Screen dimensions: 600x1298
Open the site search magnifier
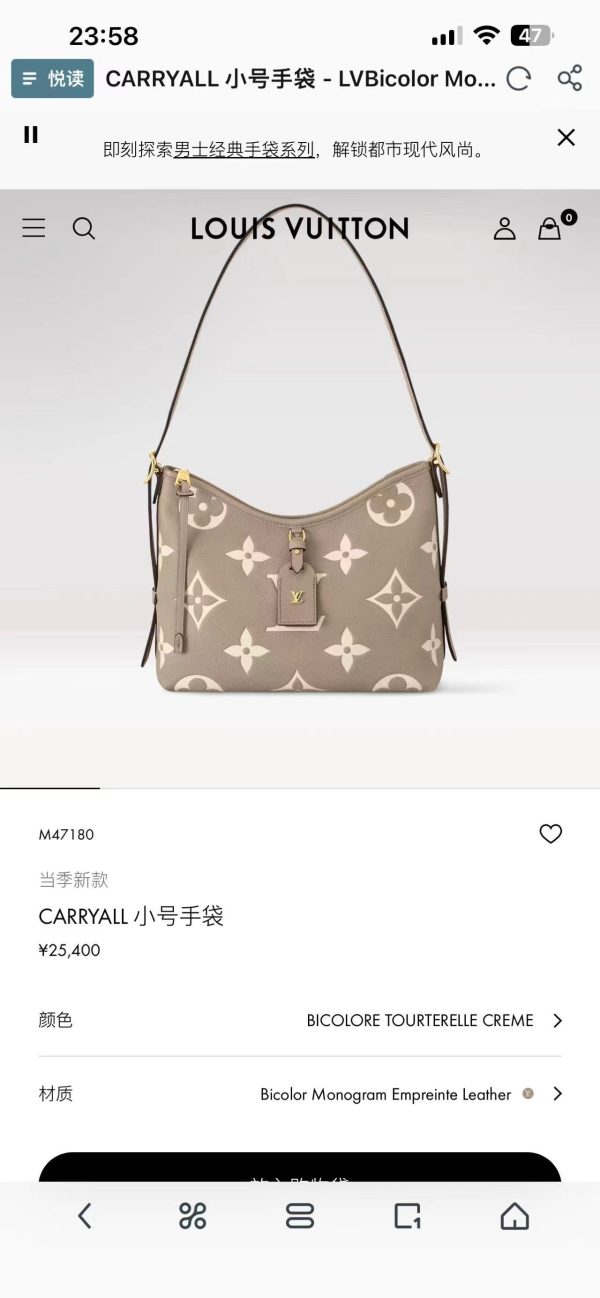(84, 228)
